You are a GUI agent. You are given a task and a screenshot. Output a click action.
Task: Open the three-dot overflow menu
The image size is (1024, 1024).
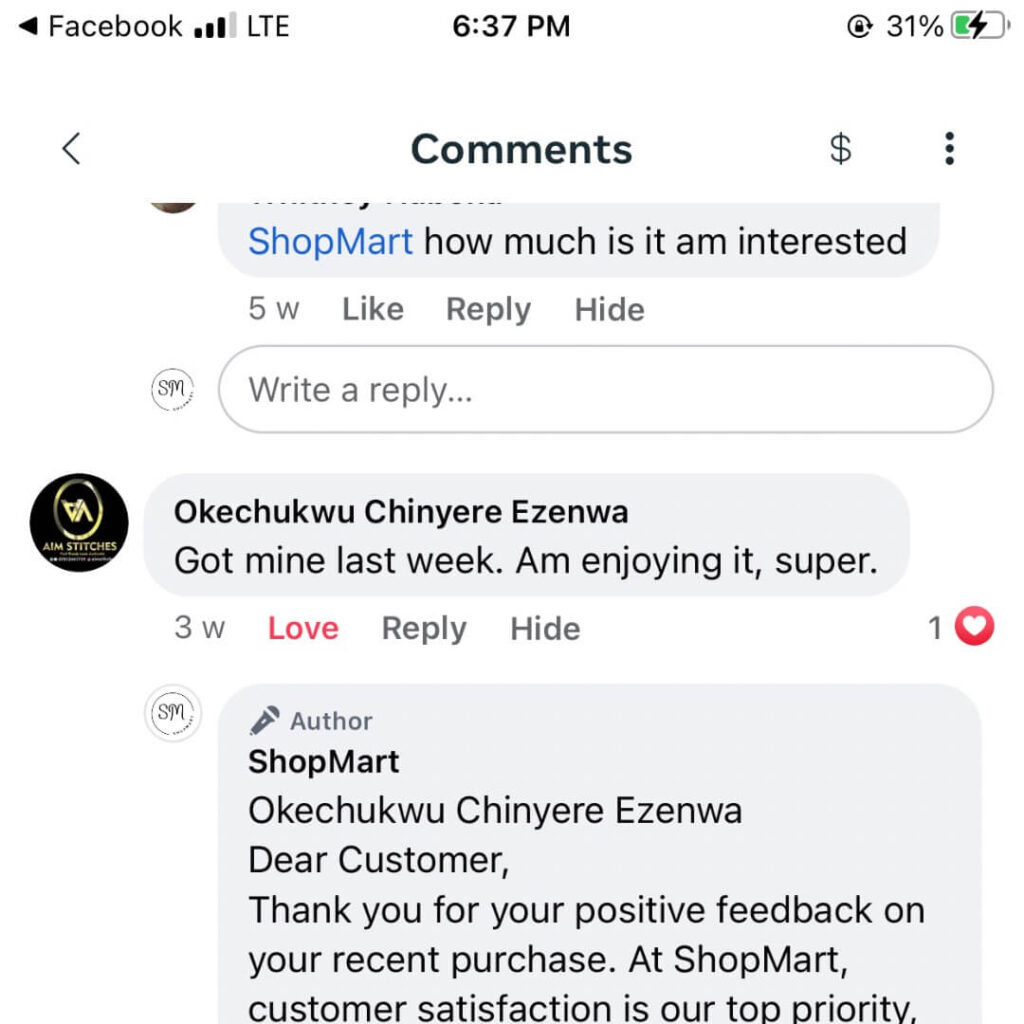tap(948, 149)
